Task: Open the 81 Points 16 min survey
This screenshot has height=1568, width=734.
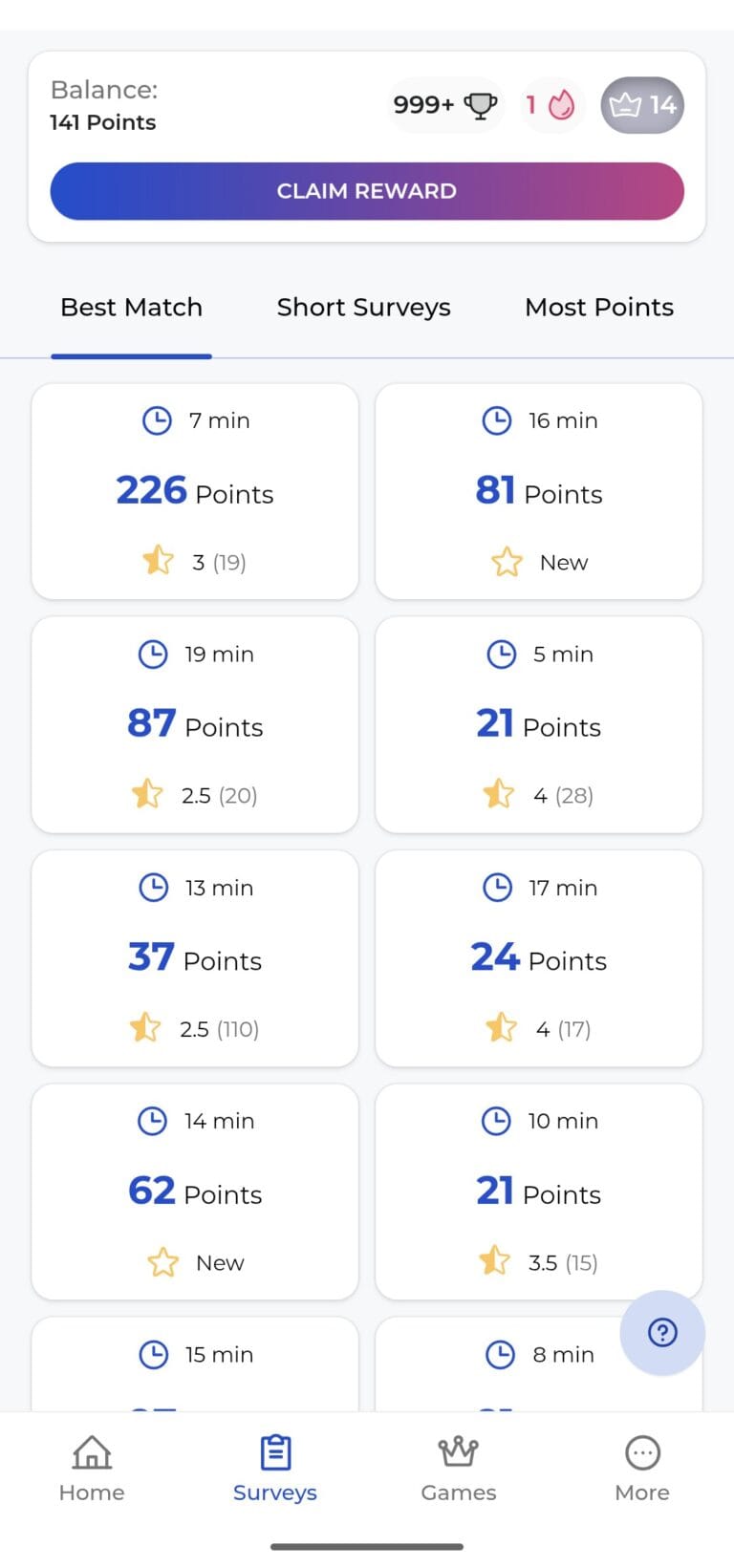Action: coord(539,491)
